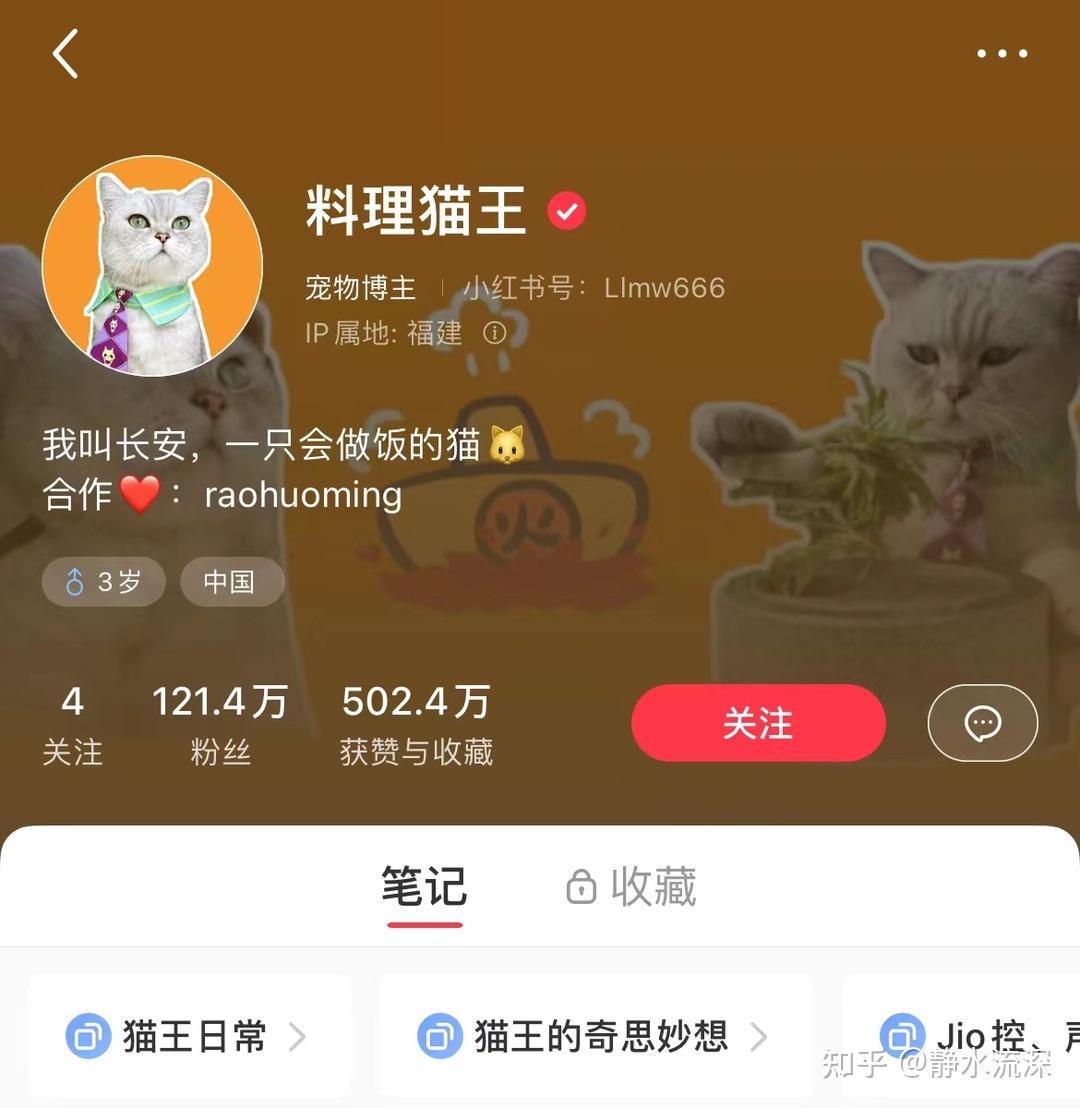Toggle follow via the red 关注 button
The image size is (1080, 1108).
(757, 723)
